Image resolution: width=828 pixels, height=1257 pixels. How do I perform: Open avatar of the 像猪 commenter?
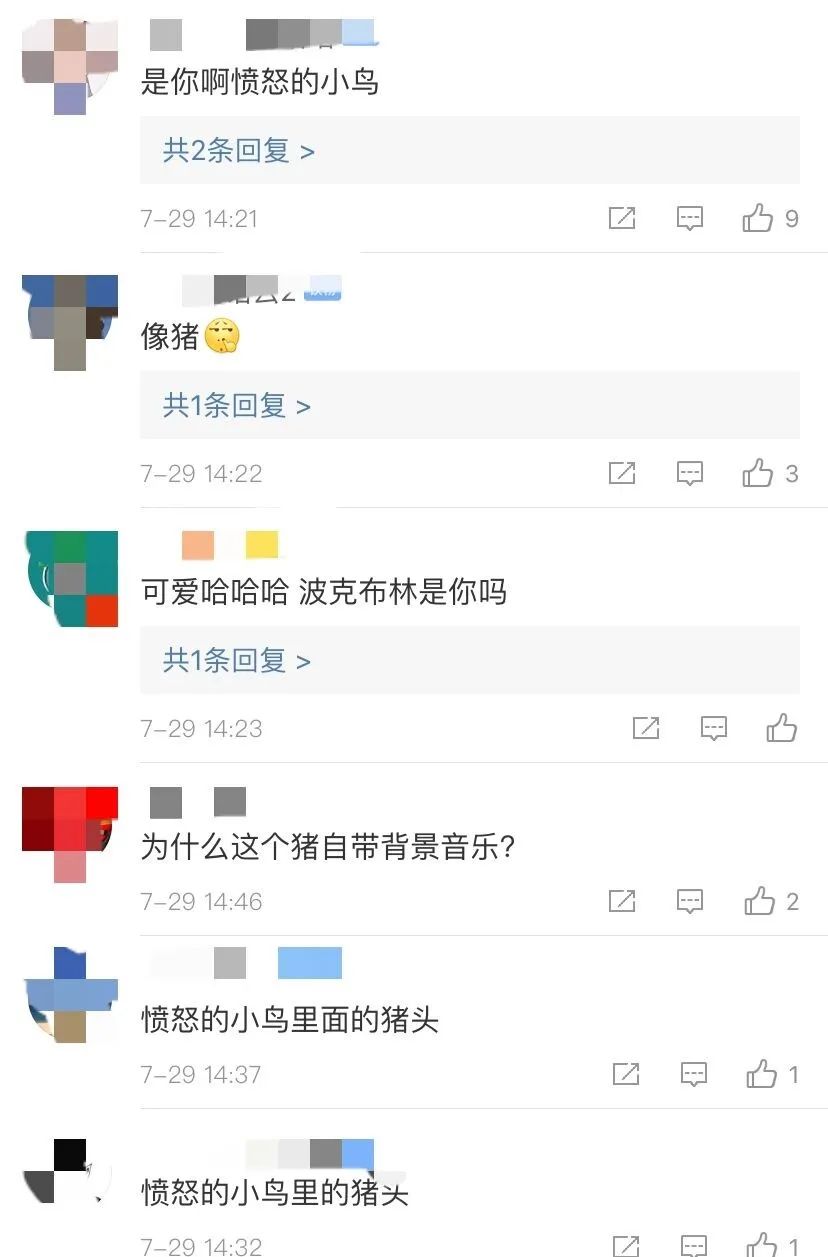pos(70,322)
